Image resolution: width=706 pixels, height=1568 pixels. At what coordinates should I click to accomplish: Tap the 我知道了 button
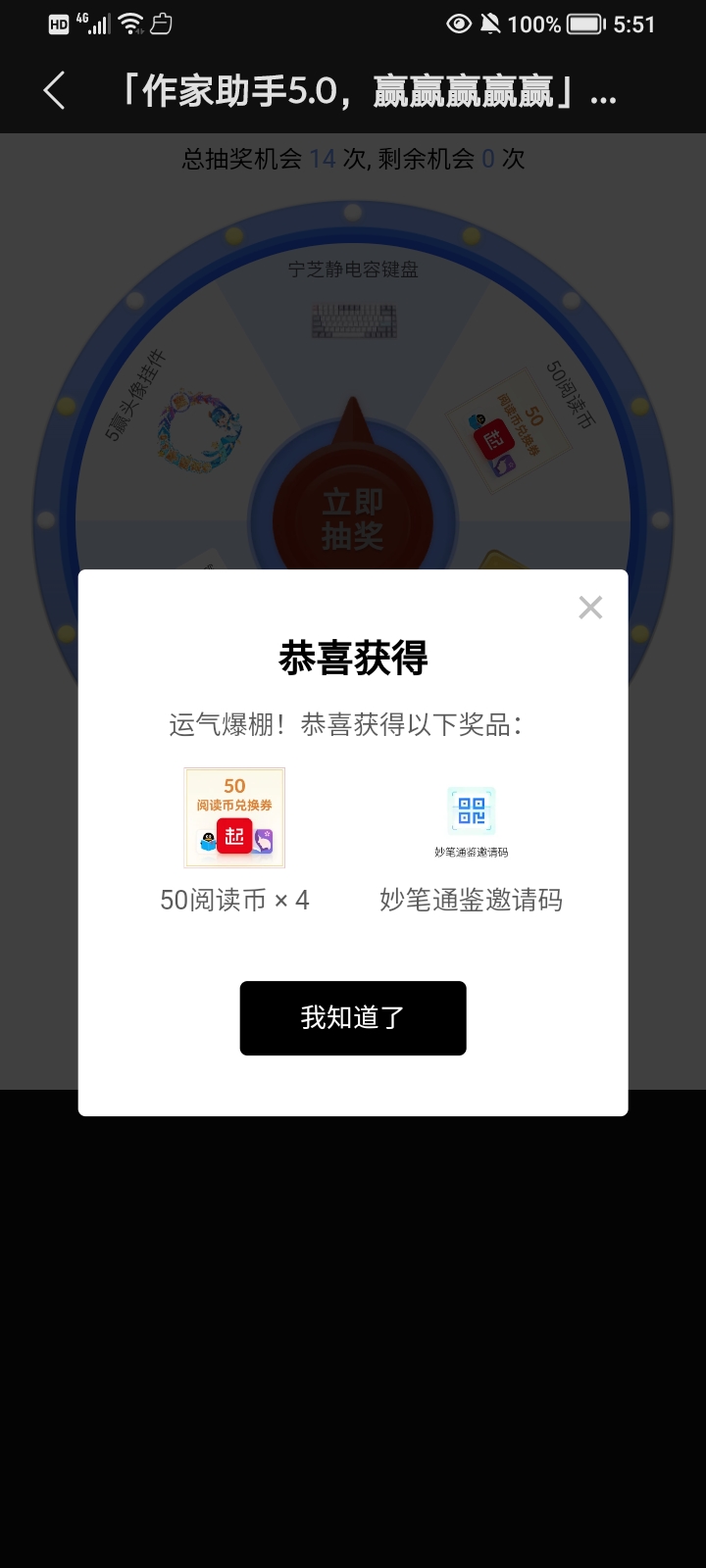click(353, 1018)
